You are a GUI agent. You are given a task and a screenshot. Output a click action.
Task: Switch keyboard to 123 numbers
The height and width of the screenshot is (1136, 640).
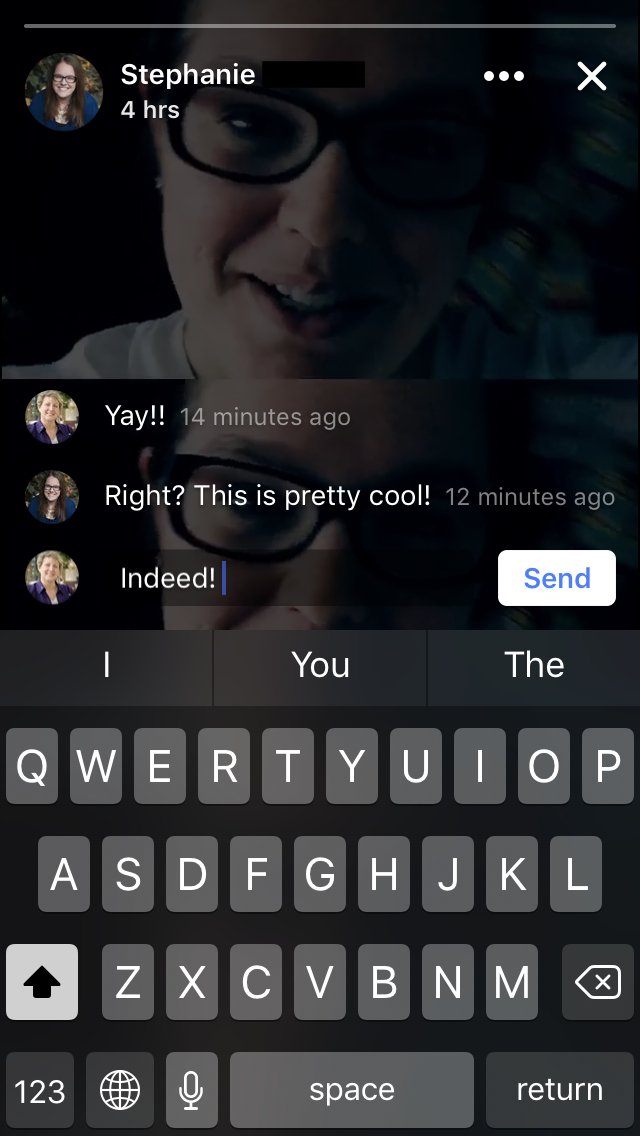click(40, 1090)
